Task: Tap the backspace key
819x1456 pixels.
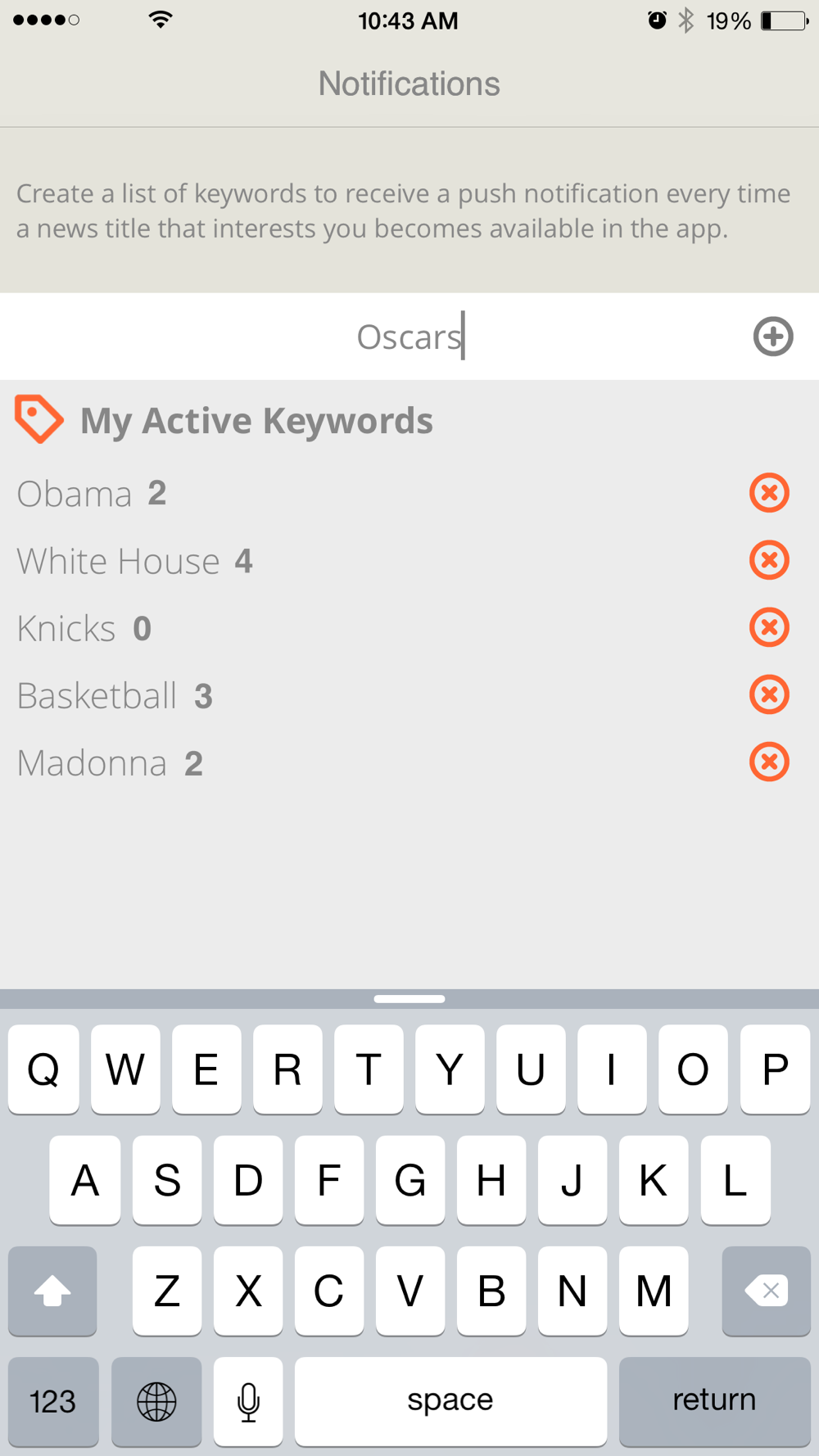Action: point(766,1291)
